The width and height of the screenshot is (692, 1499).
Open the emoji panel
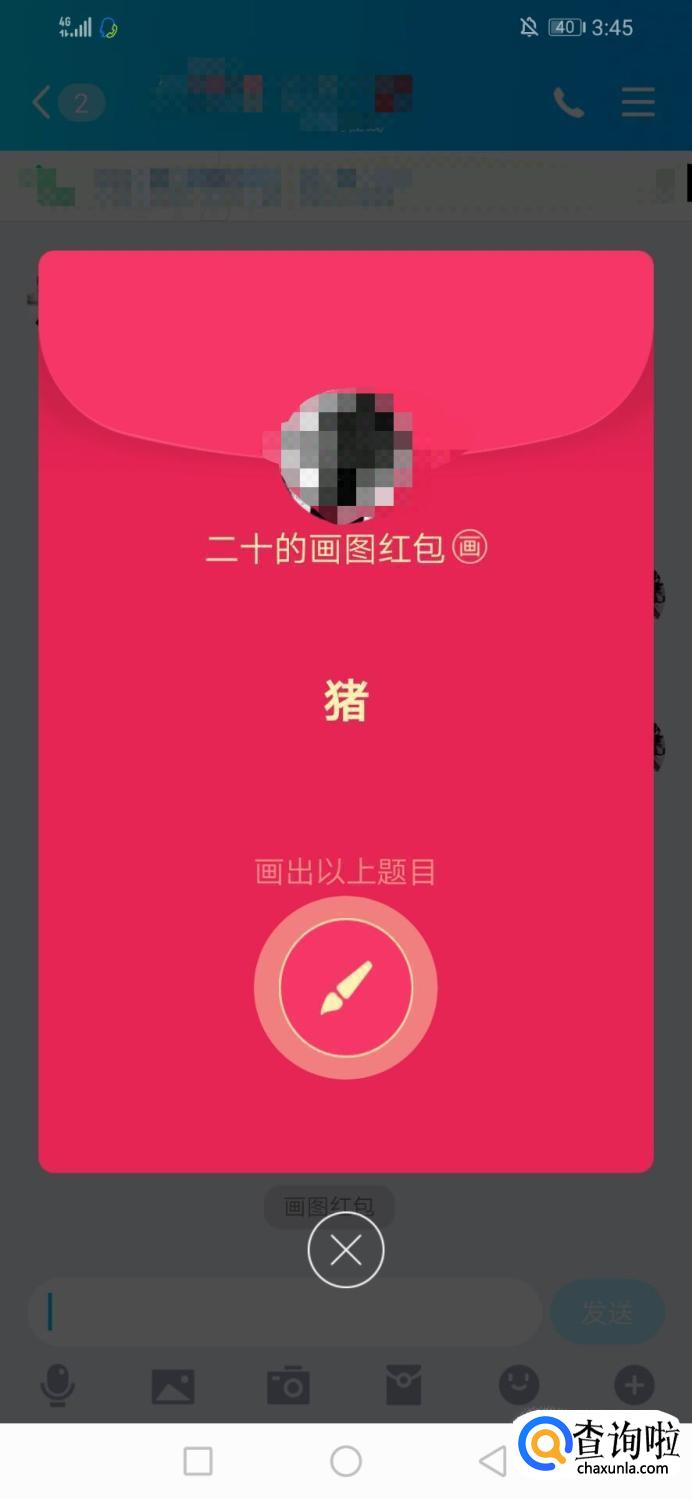coord(519,1386)
